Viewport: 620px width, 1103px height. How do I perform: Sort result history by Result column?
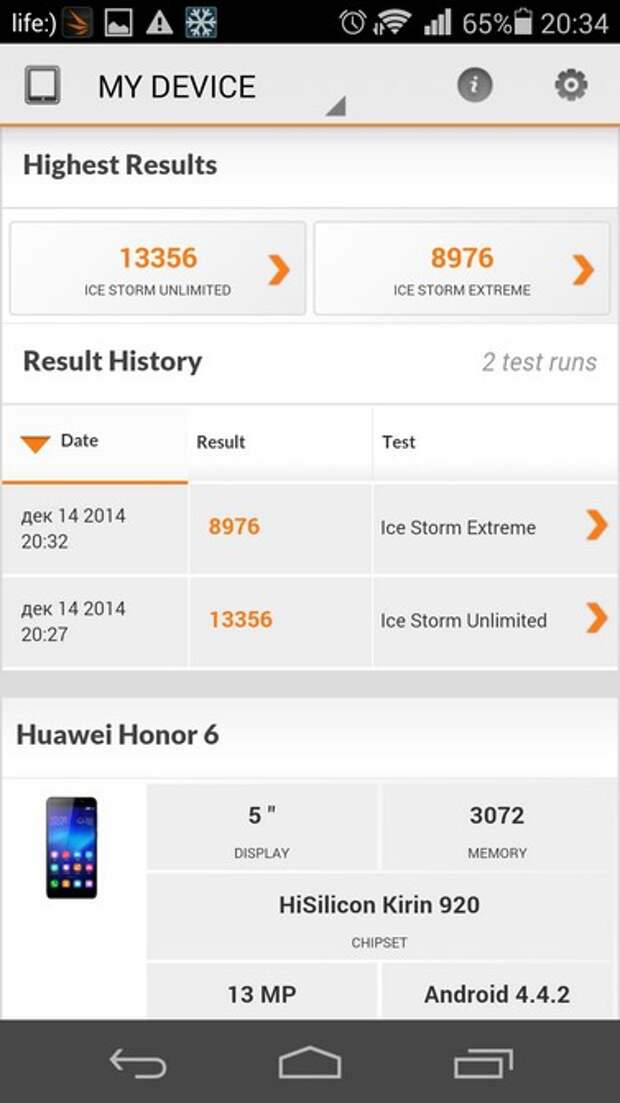280,442
